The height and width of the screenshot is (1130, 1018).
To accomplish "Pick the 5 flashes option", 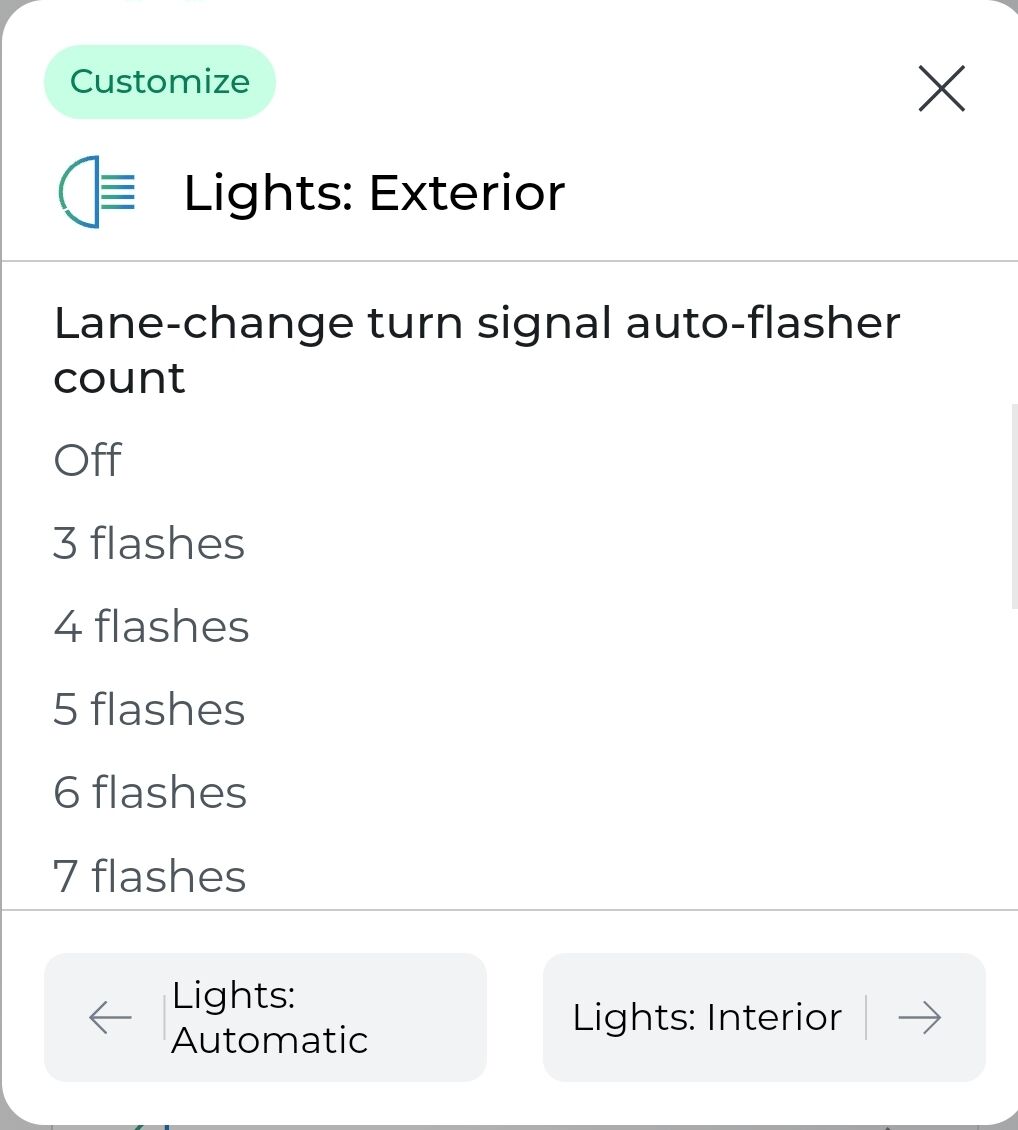I will (x=149, y=710).
